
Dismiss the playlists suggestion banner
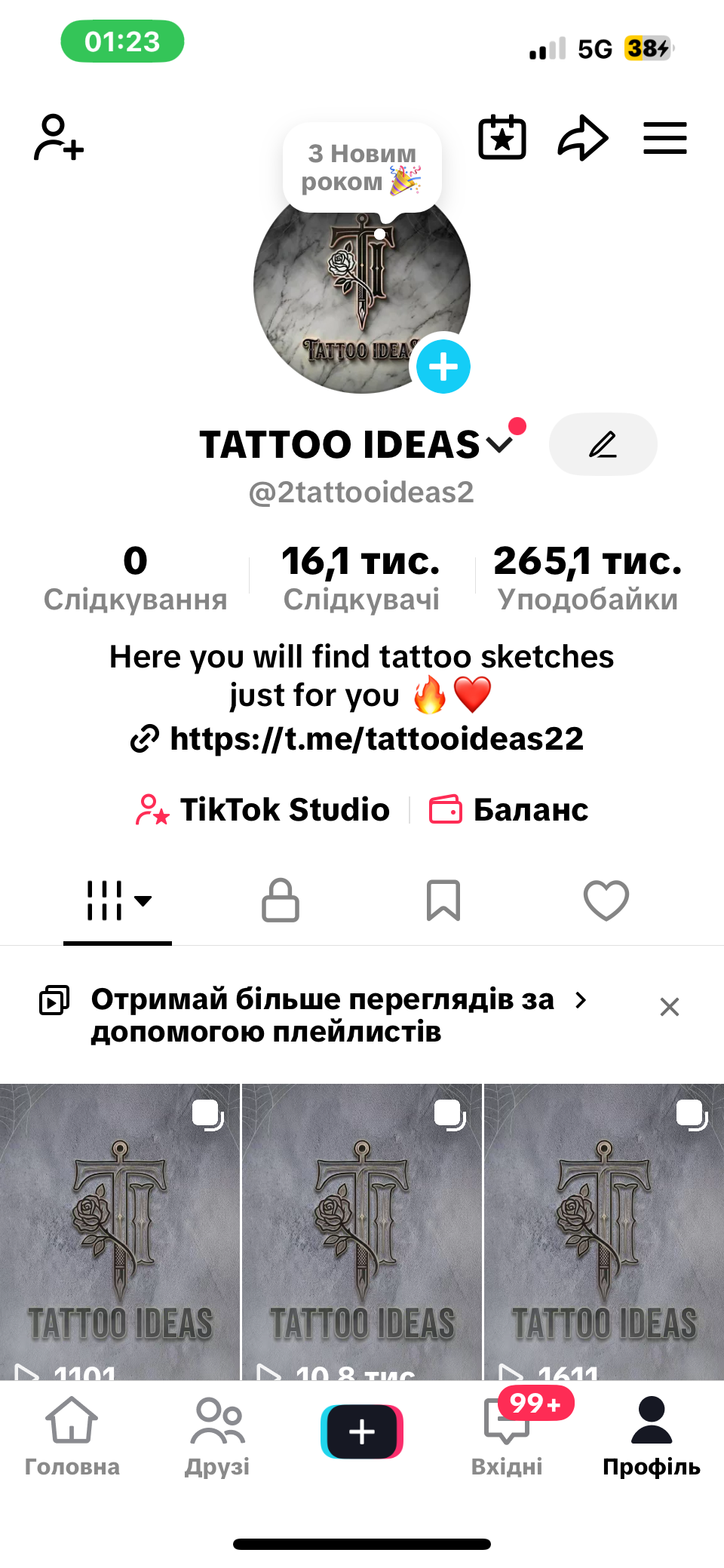pyautogui.click(x=669, y=1006)
